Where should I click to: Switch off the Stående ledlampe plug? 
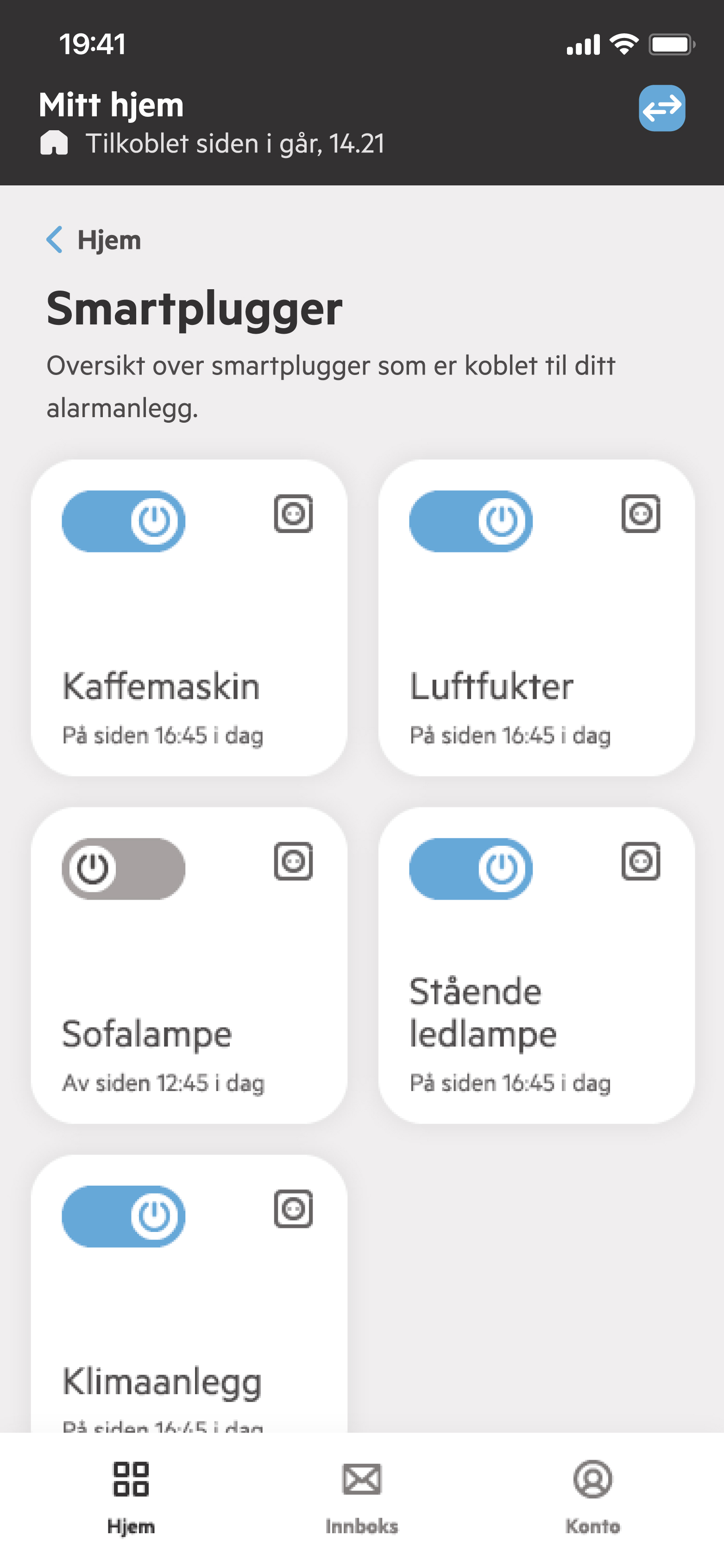(x=470, y=869)
